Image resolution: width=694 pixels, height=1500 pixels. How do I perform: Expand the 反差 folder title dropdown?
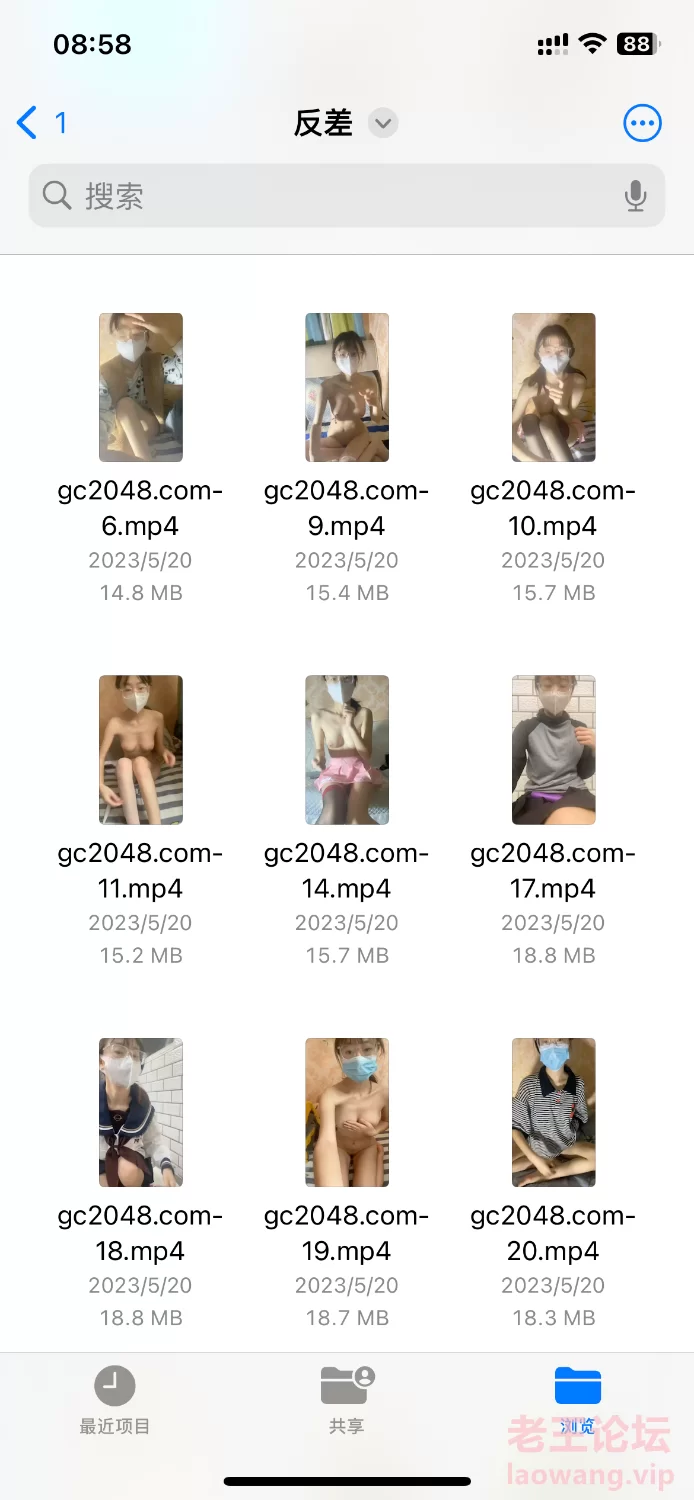click(x=383, y=124)
